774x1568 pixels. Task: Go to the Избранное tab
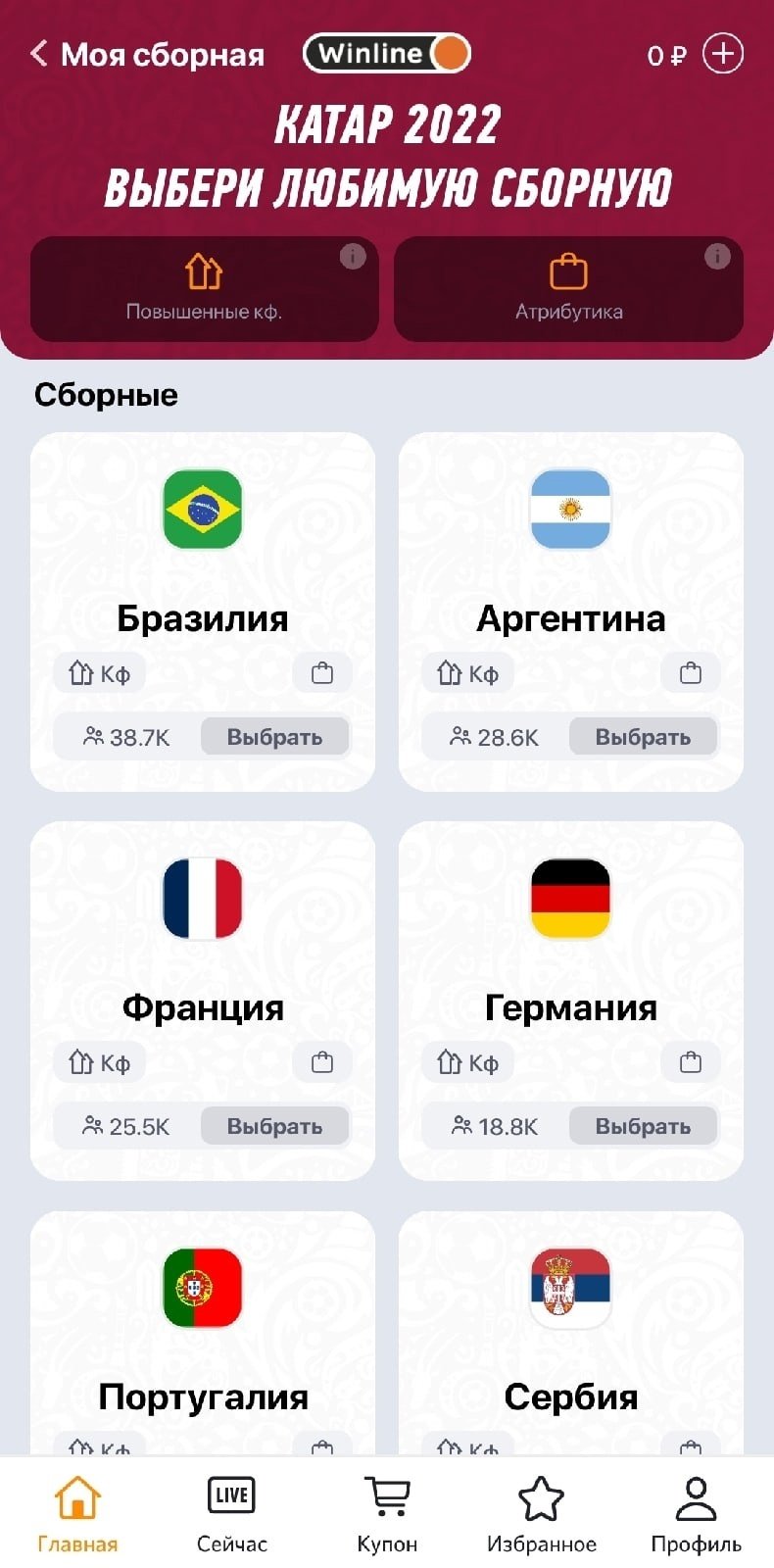click(x=541, y=1514)
